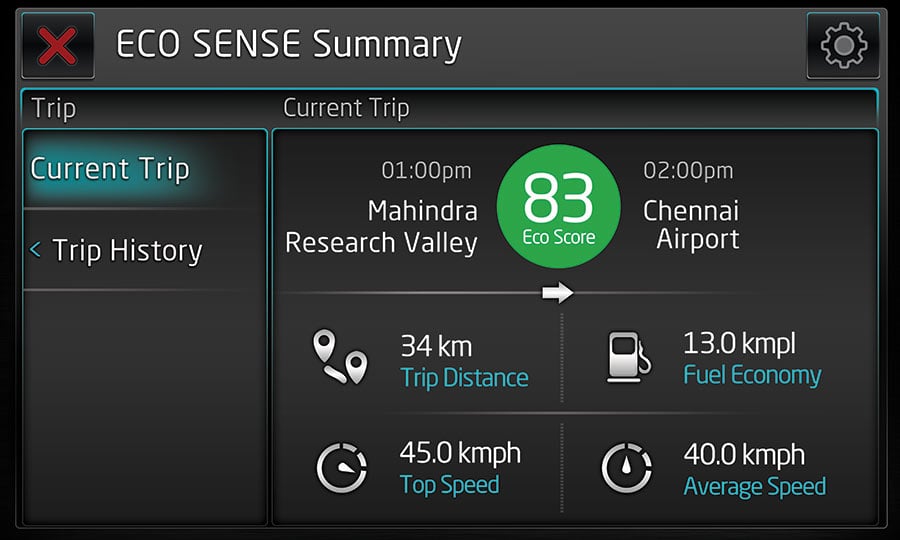
Task: Select Current Trip in the sidebar
Action: coord(110,169)
